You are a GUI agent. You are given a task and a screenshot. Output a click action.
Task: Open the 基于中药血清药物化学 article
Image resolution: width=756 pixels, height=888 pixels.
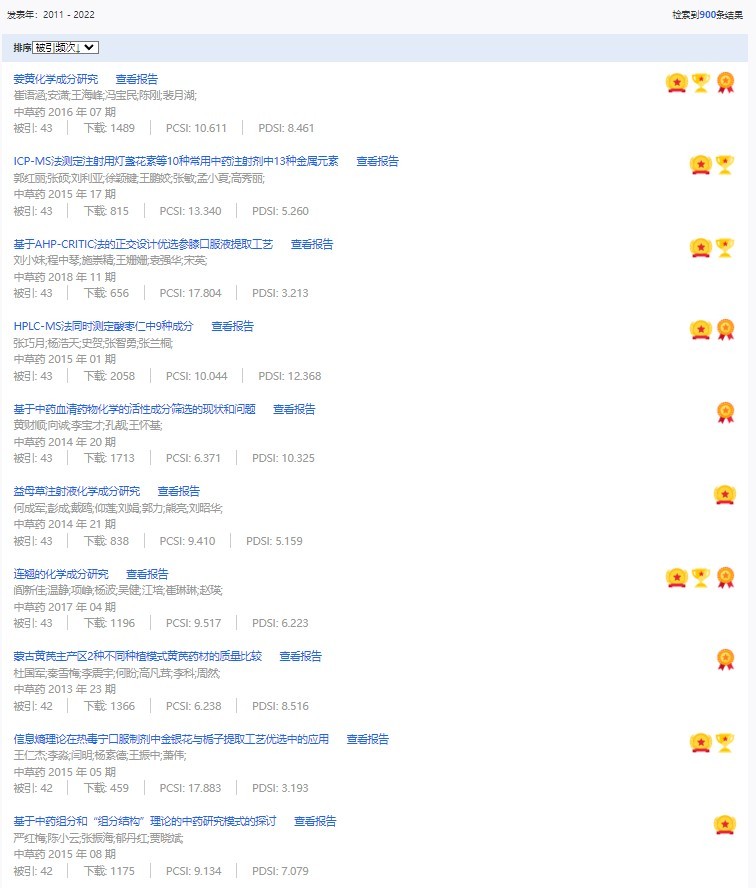(134, 409)
